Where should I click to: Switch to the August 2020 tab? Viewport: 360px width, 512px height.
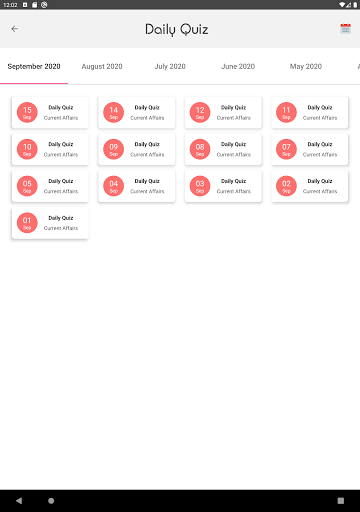coord(102,66)
